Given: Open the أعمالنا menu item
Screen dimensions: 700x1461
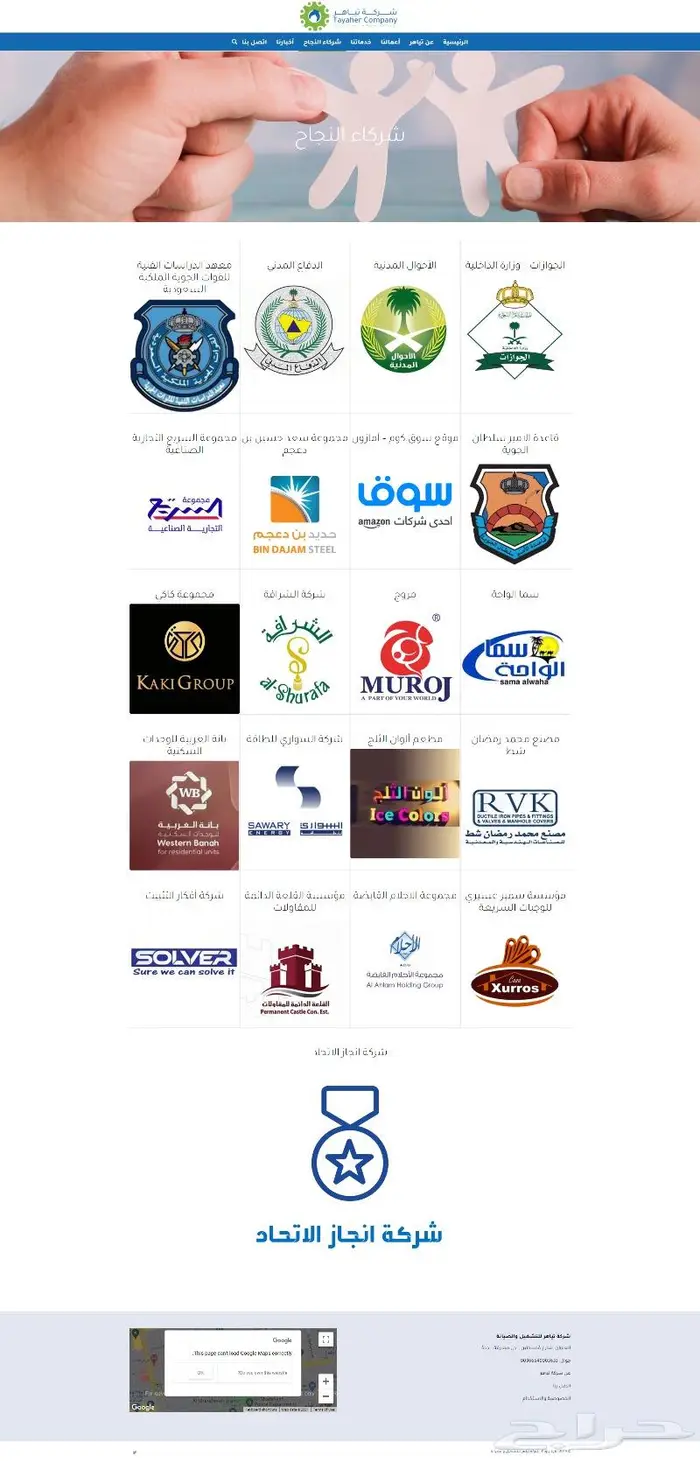Looking at the screenshot, I should click(392, 42).
